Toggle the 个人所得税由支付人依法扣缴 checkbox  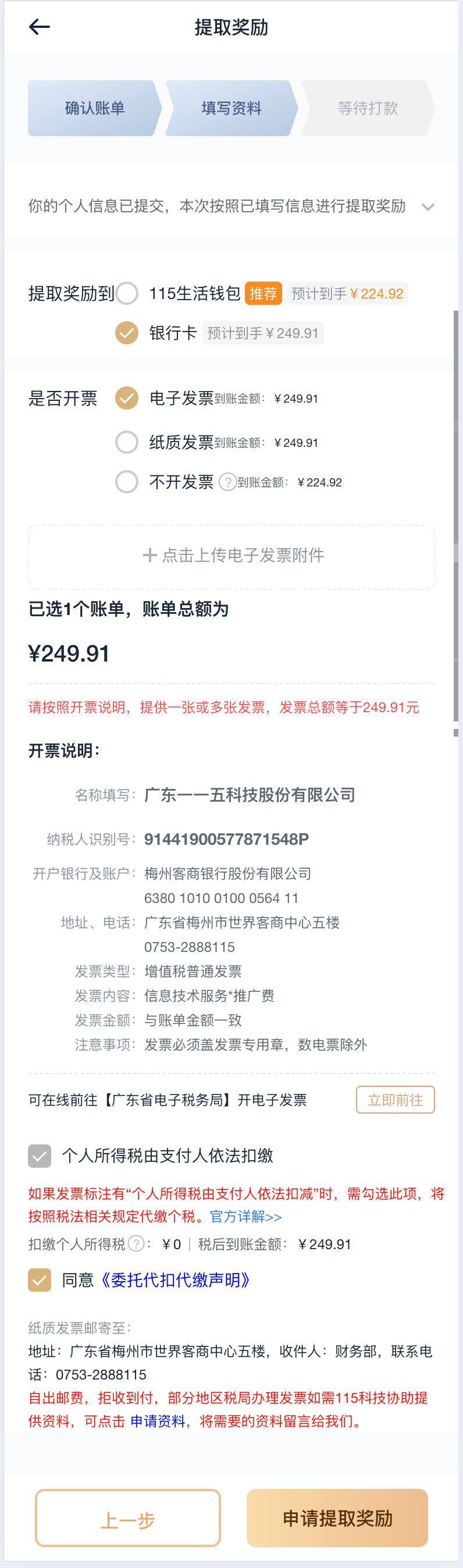tap(40, 1156)
